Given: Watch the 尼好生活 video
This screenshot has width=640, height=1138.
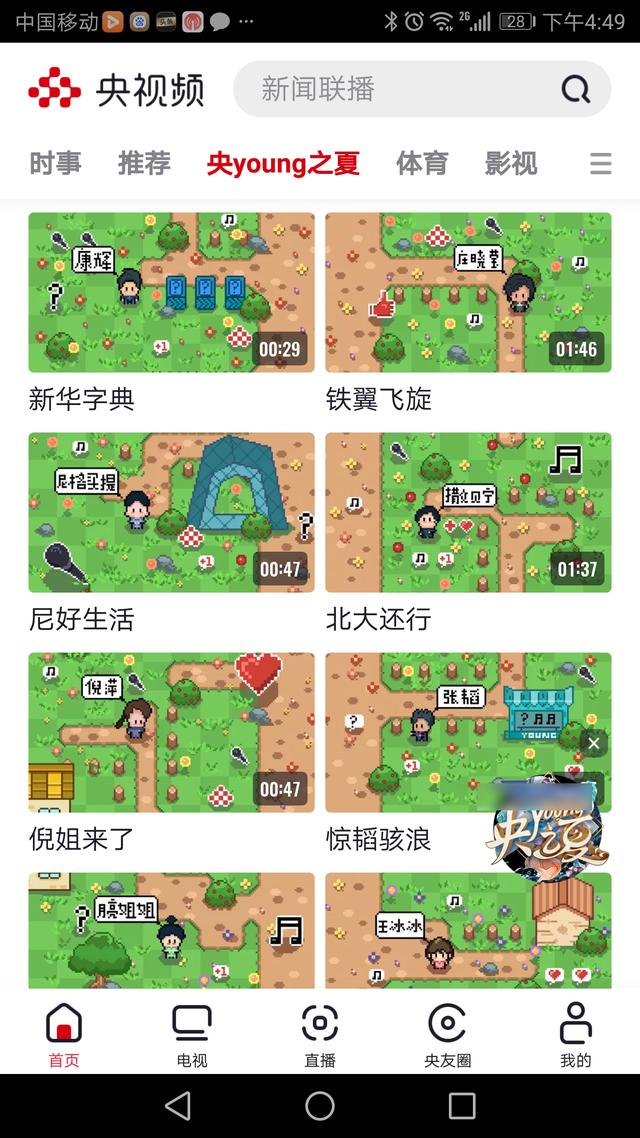Looking at the screenshot, I should pyautogui.click(x=171, y=512).
